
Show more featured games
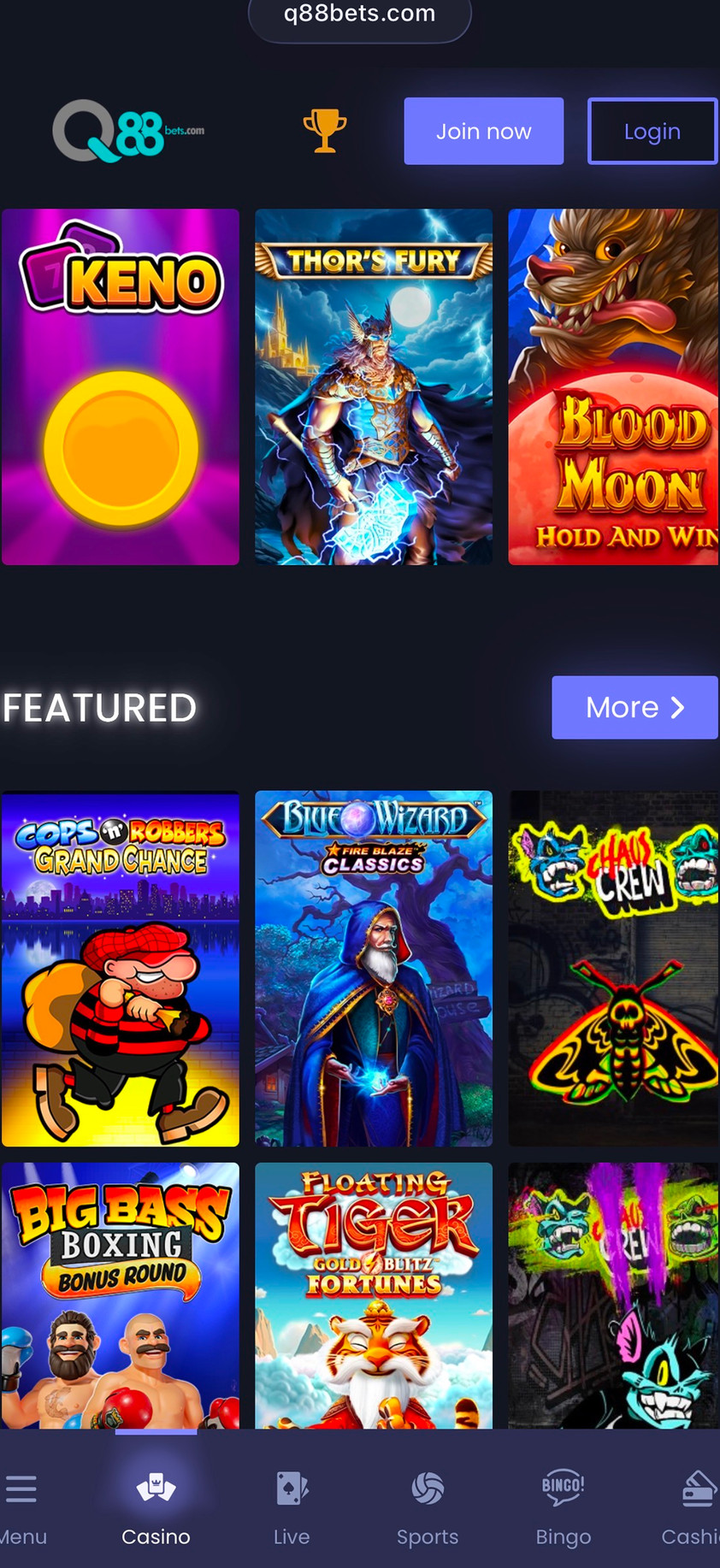point(634,707)
